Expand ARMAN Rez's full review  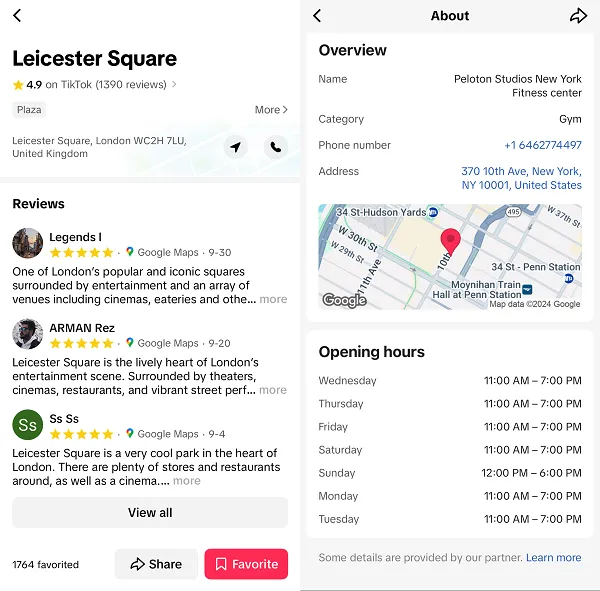(x=273, y=390)
